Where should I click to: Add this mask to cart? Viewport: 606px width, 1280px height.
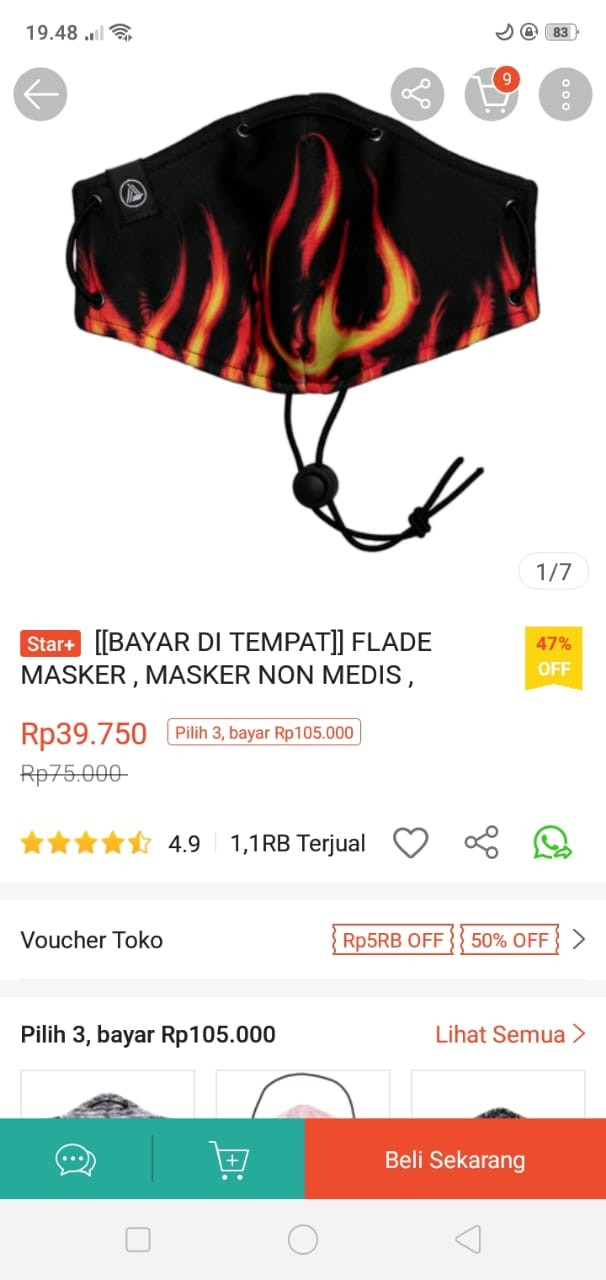[x=229, y=1160]
